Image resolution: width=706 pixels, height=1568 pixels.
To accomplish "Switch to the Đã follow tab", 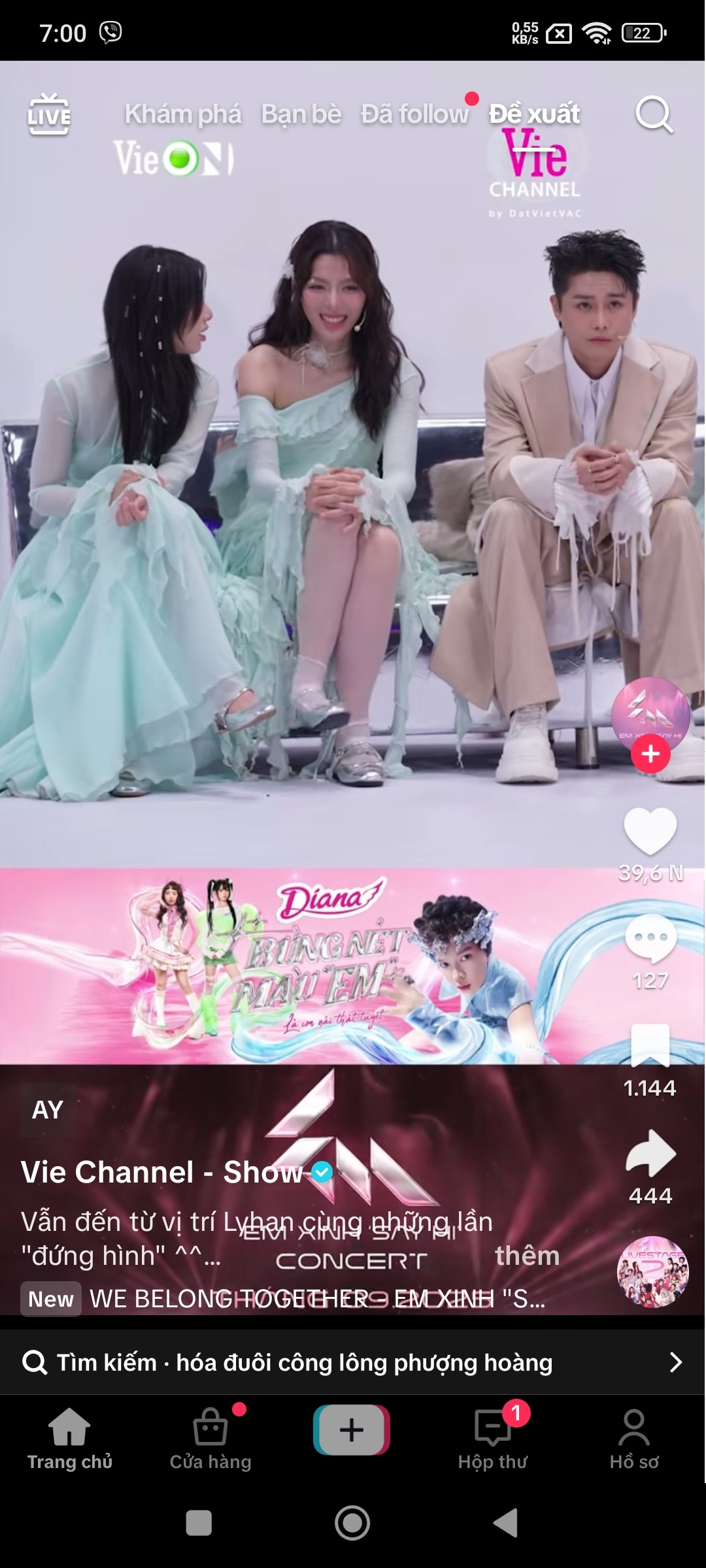I will (415, 114).
